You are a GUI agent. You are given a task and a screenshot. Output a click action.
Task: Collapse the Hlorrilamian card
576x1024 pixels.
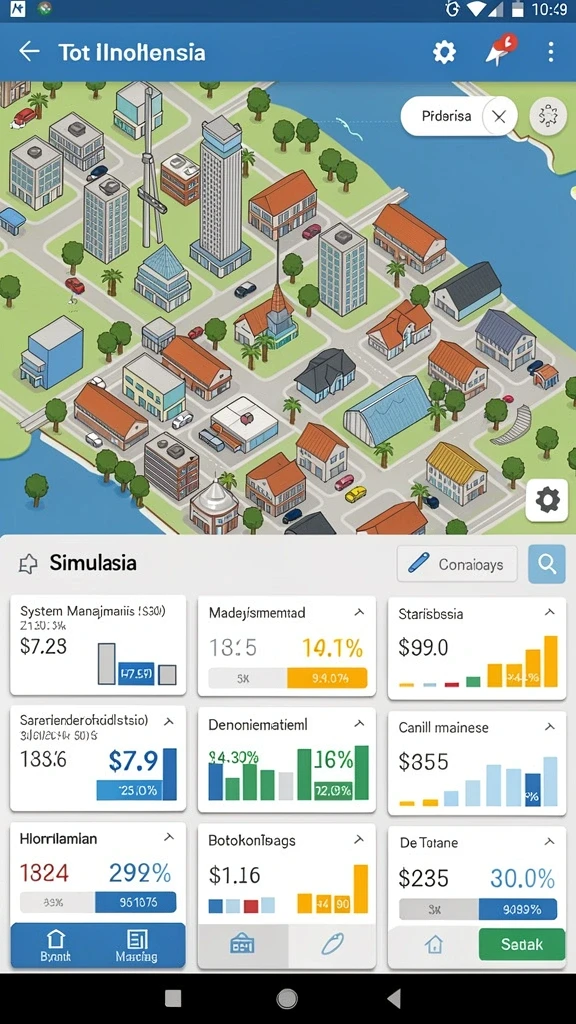pyautogui.click(x=168, y=837)
